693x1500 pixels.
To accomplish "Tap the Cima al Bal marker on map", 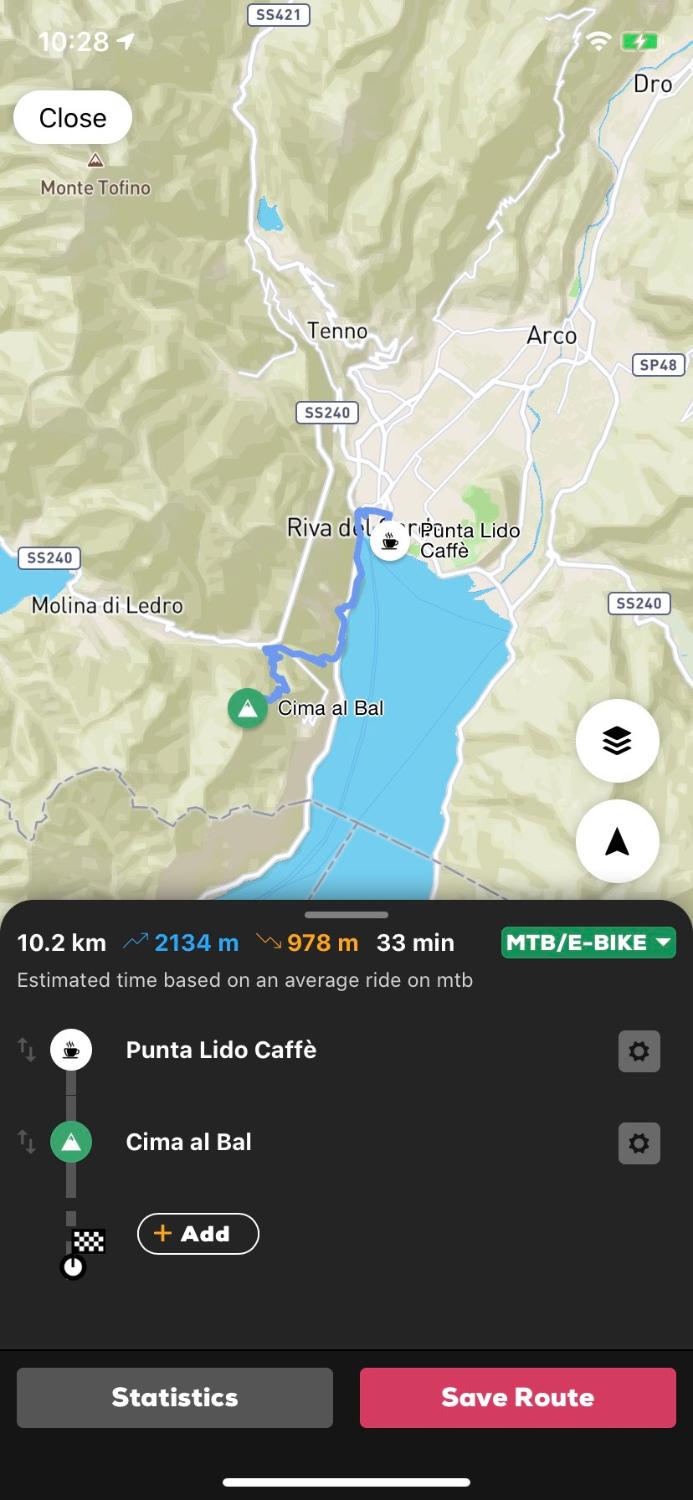I will 247,709.
